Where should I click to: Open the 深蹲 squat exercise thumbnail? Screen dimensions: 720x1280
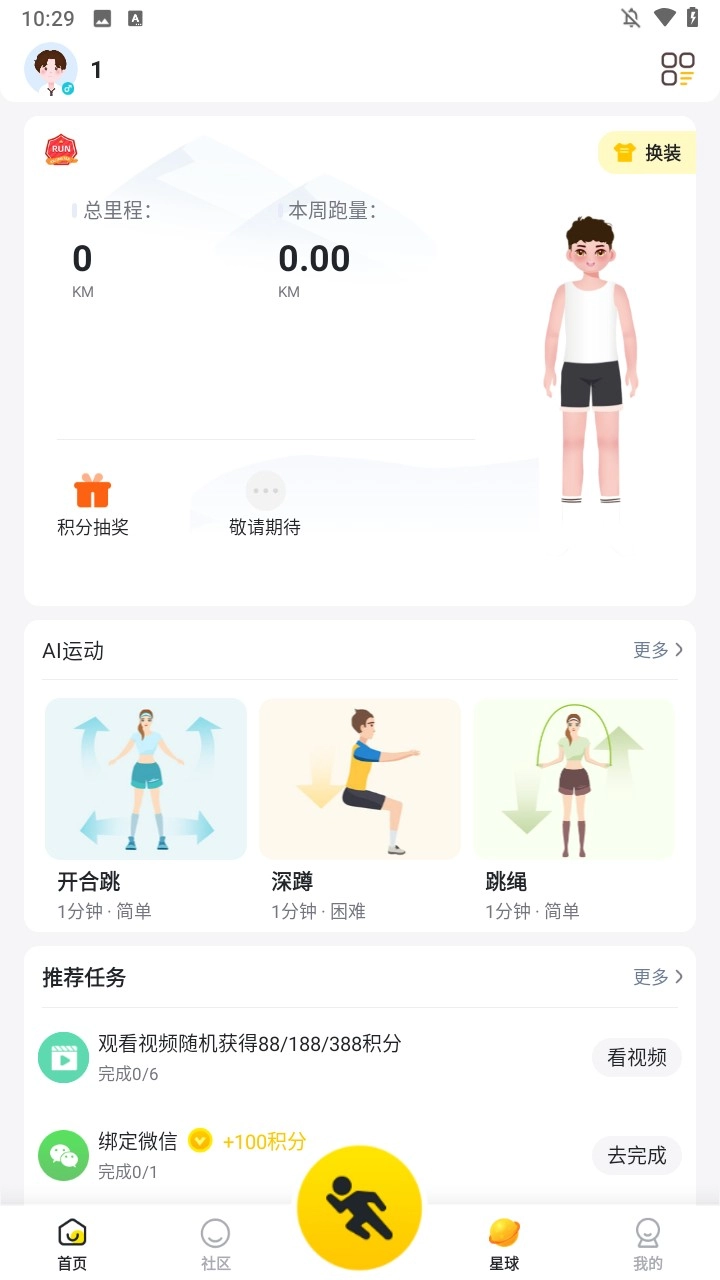(x=359, y=779)
